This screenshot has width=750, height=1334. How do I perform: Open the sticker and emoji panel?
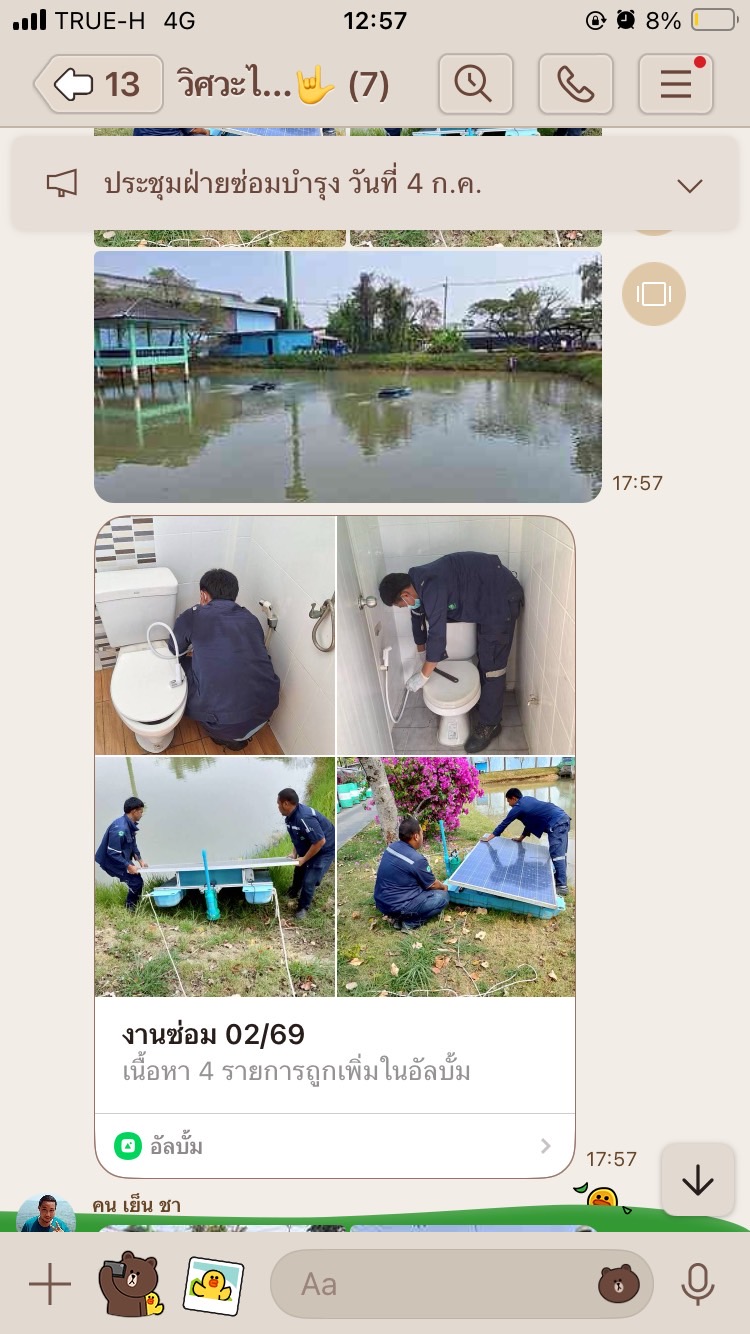[x=619, y=1284]
